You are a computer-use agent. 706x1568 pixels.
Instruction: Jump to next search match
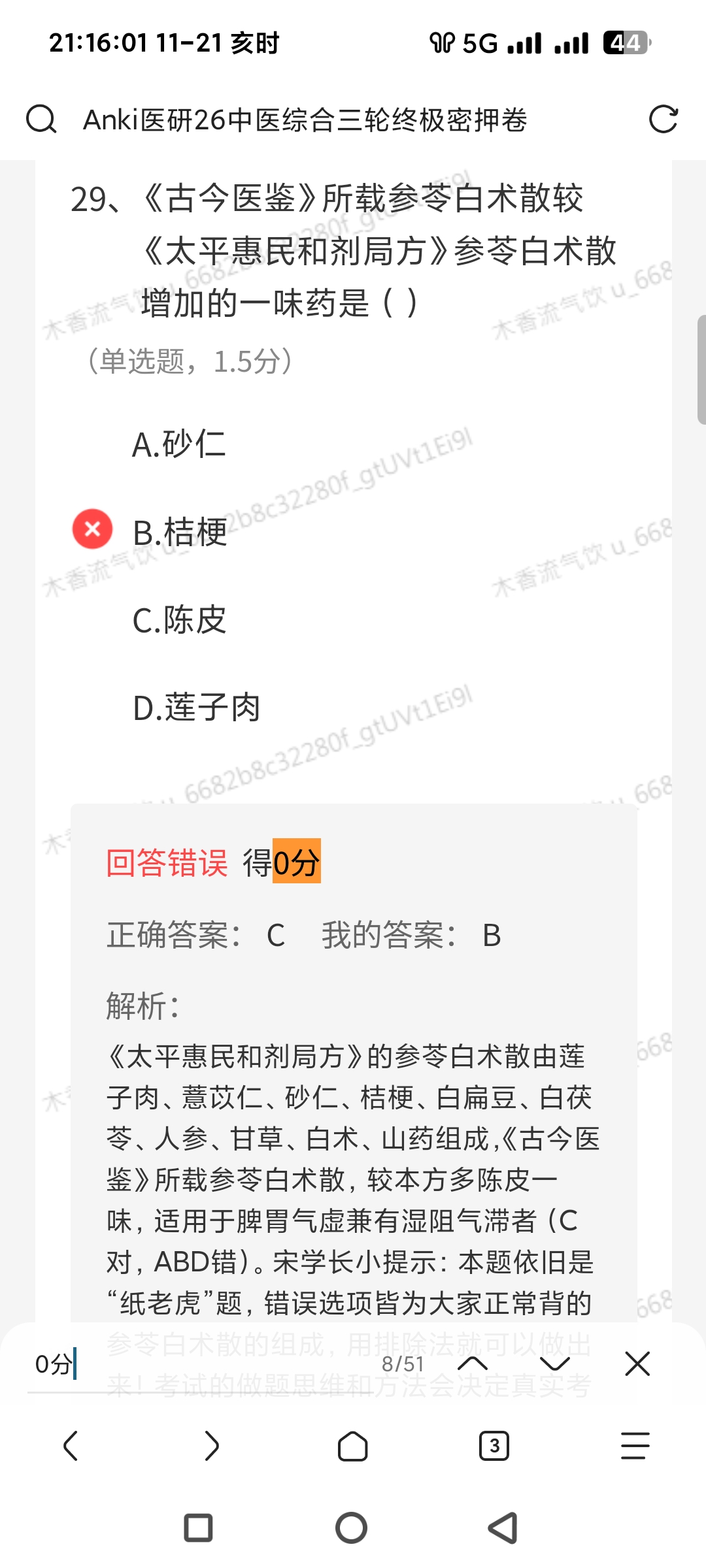point(555,1364)
